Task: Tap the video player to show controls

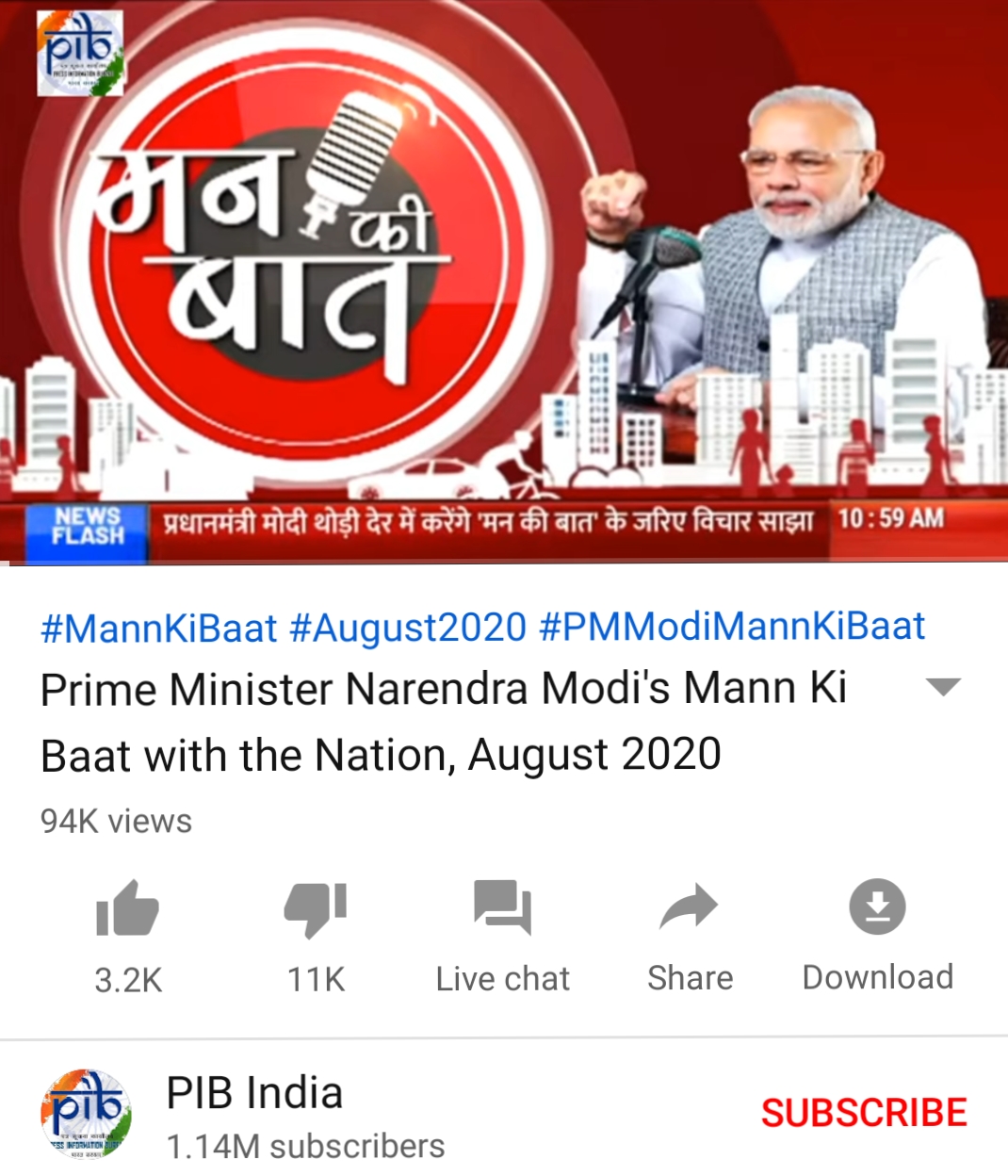Action: click(x=504, y=283)
